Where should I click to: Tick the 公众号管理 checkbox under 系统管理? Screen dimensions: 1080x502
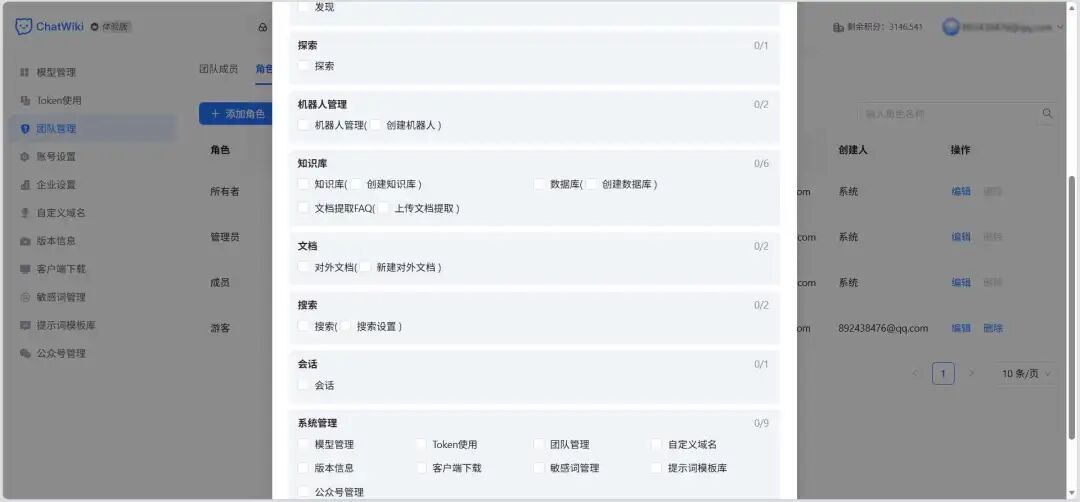coord(304,491)
